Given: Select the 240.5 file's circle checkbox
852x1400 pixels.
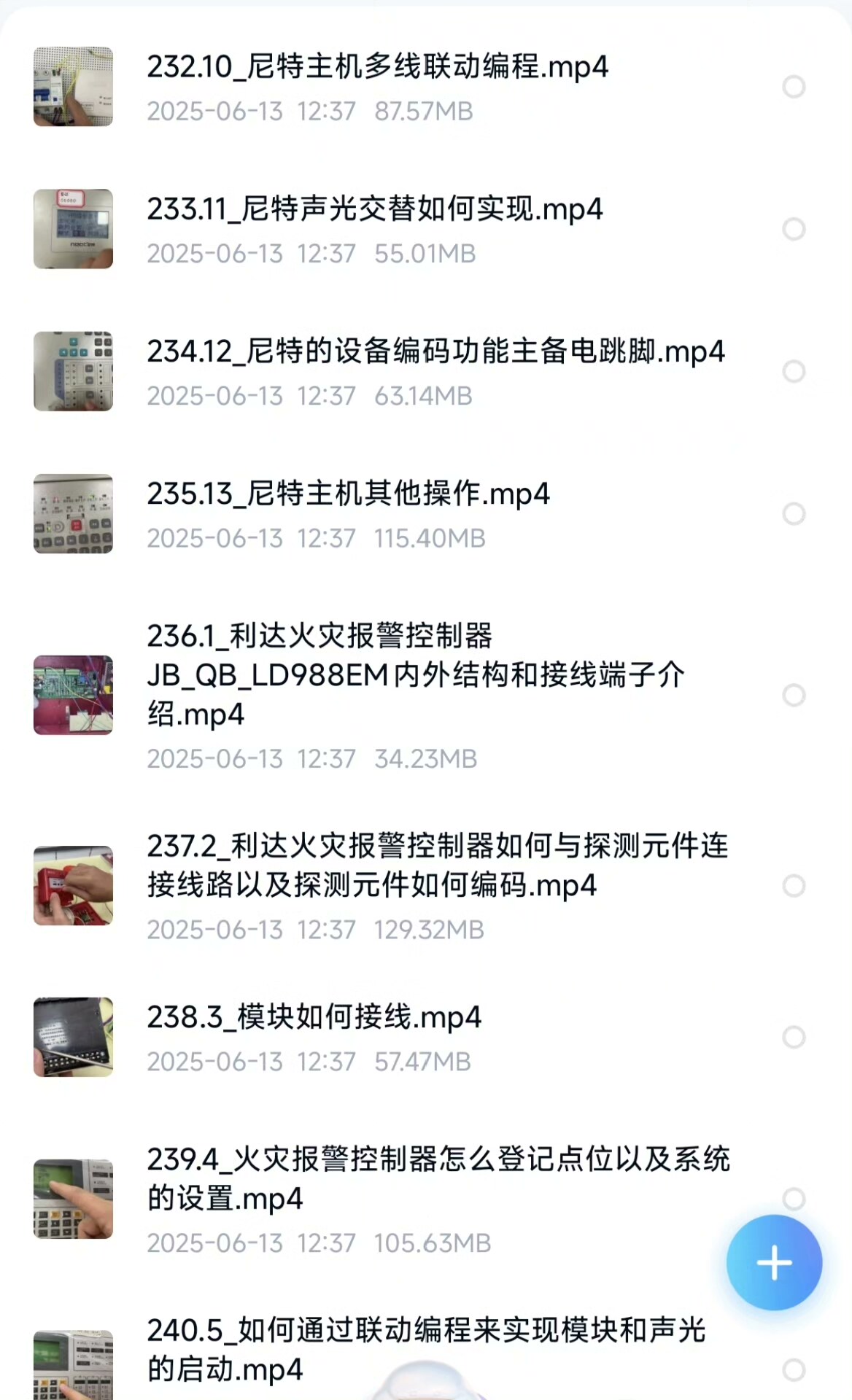Looking at the screenshot, I should point(794,1369).
